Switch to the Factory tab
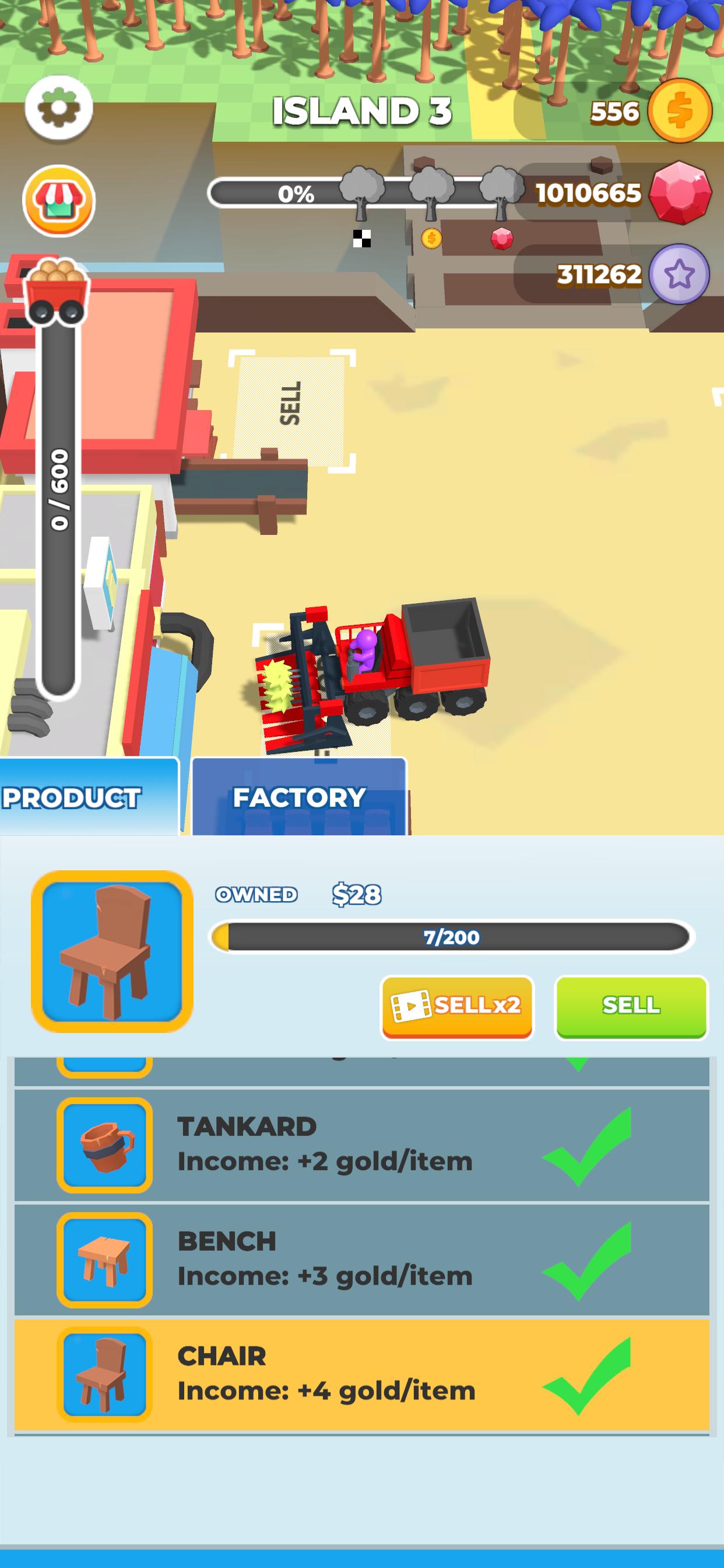This screenshot has width=724, height=1568. click(x=298, y=797)
